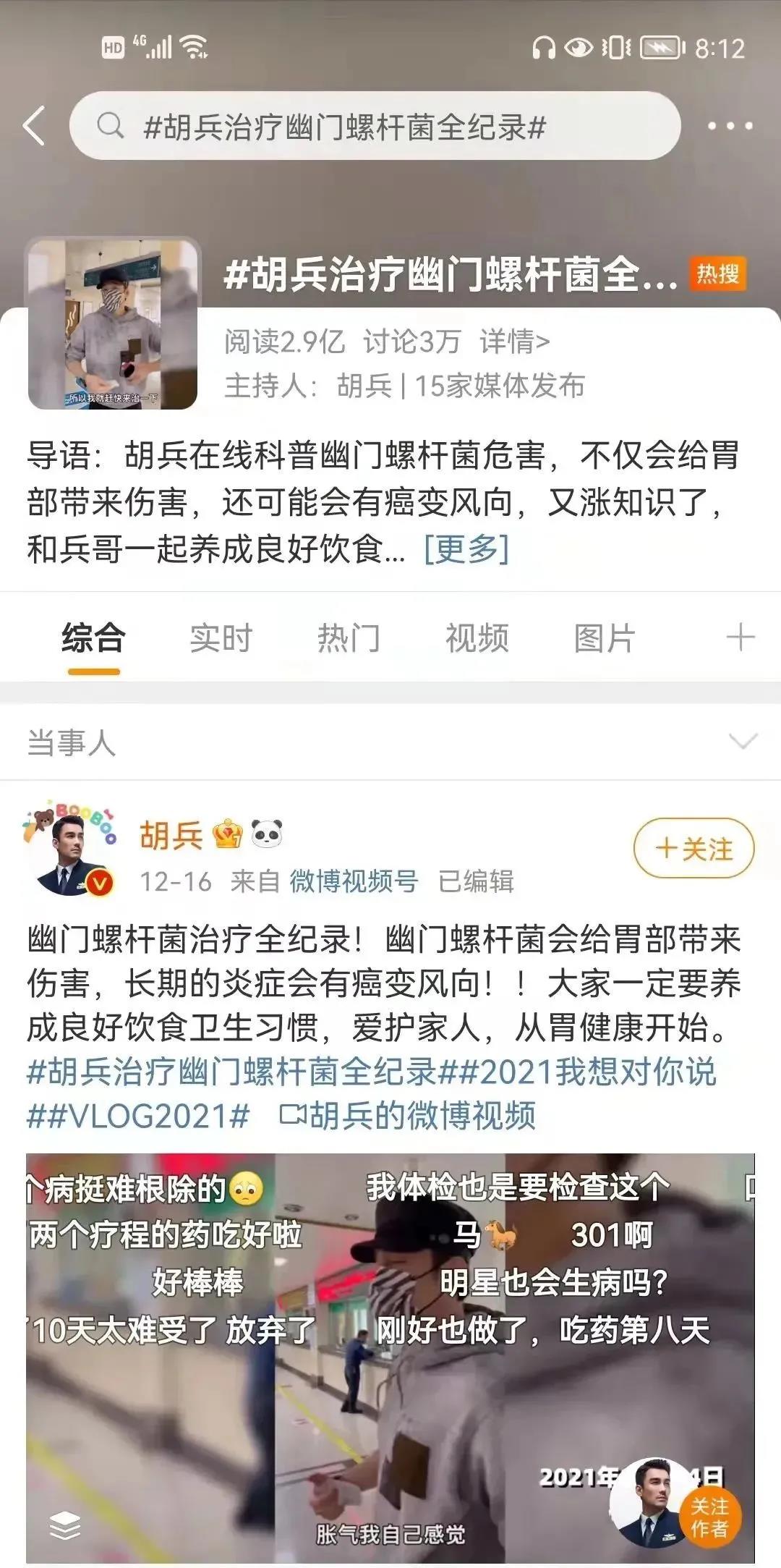Follow 胡兵 with the +关注 button
This screenshot has height=1568, width=781.
(693, 848)
